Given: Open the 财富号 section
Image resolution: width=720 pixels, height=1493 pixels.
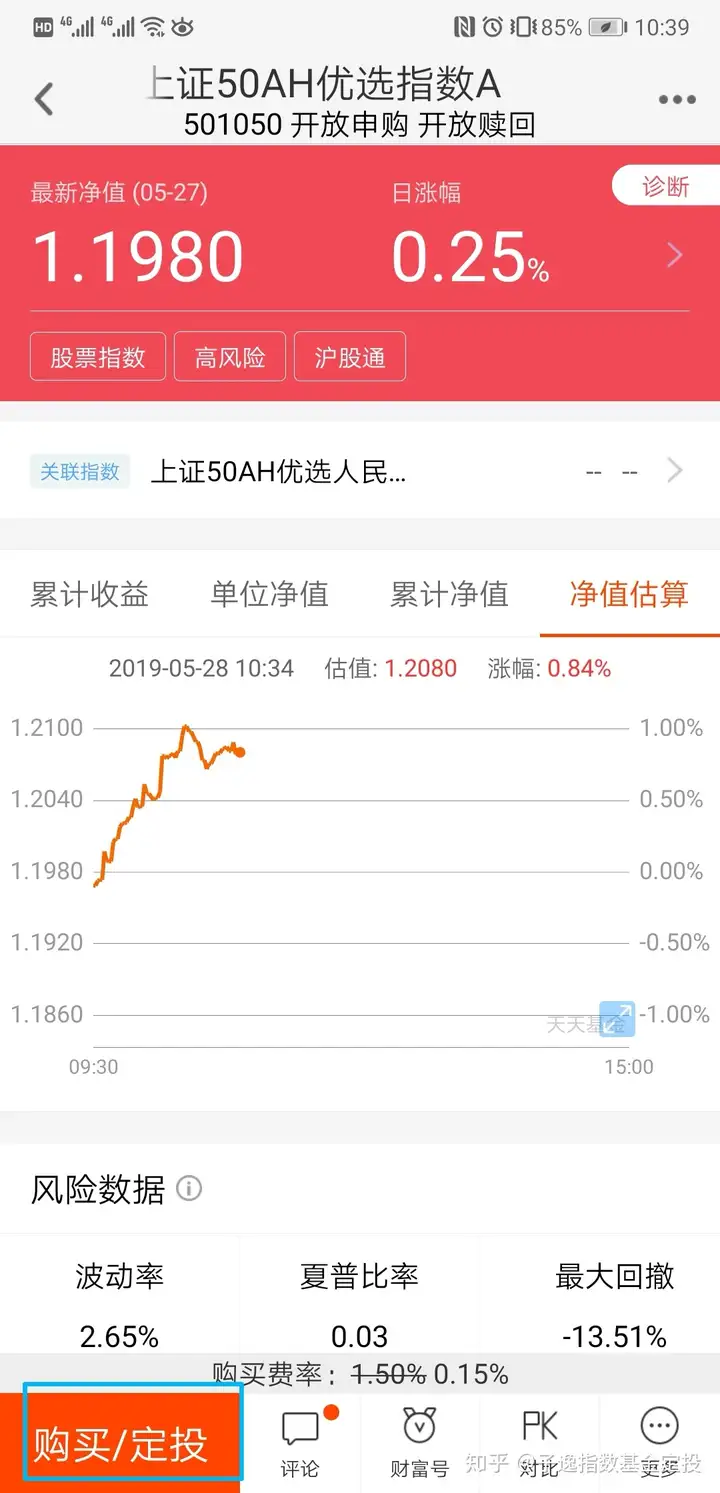Looking at the screenshot, I should pos(419,1442).
